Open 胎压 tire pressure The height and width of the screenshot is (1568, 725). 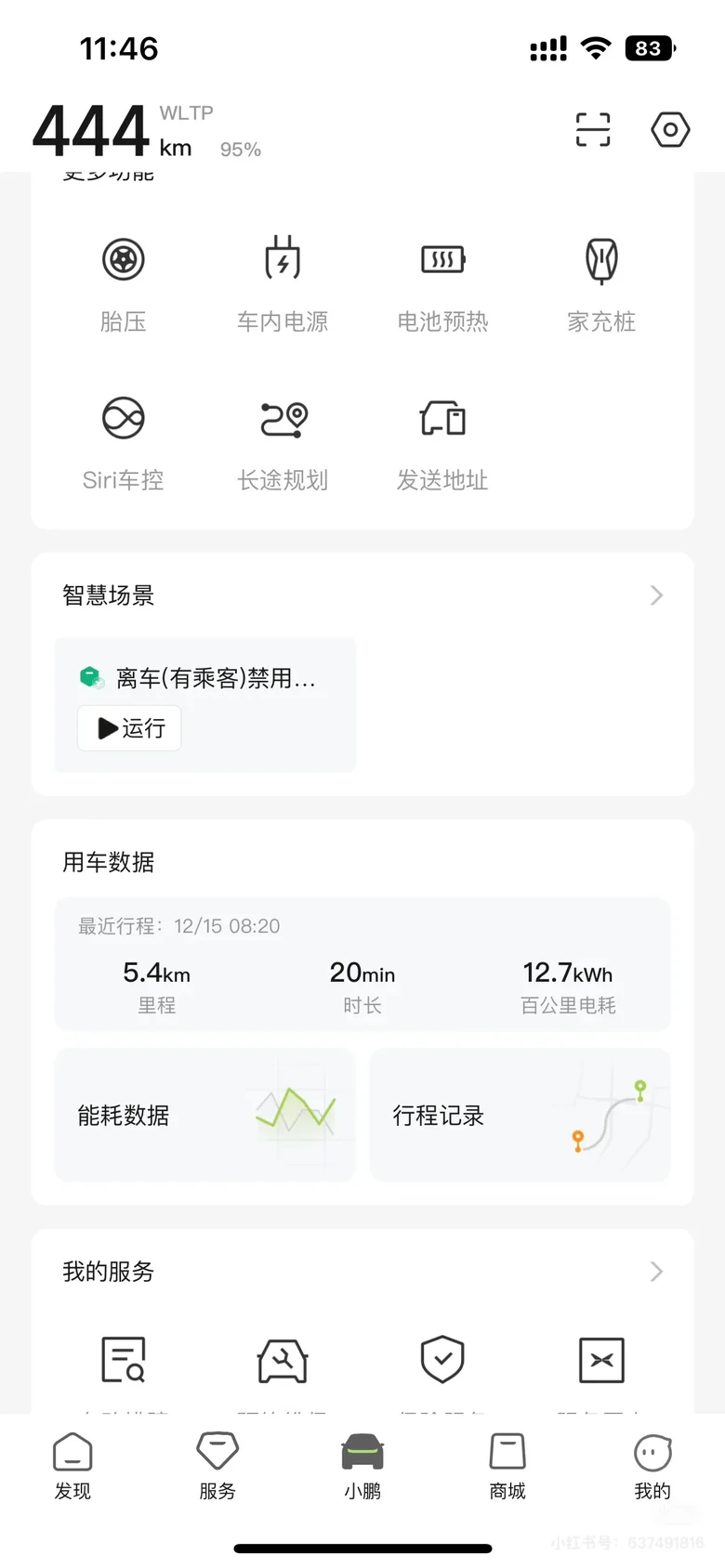click(124, 283)
